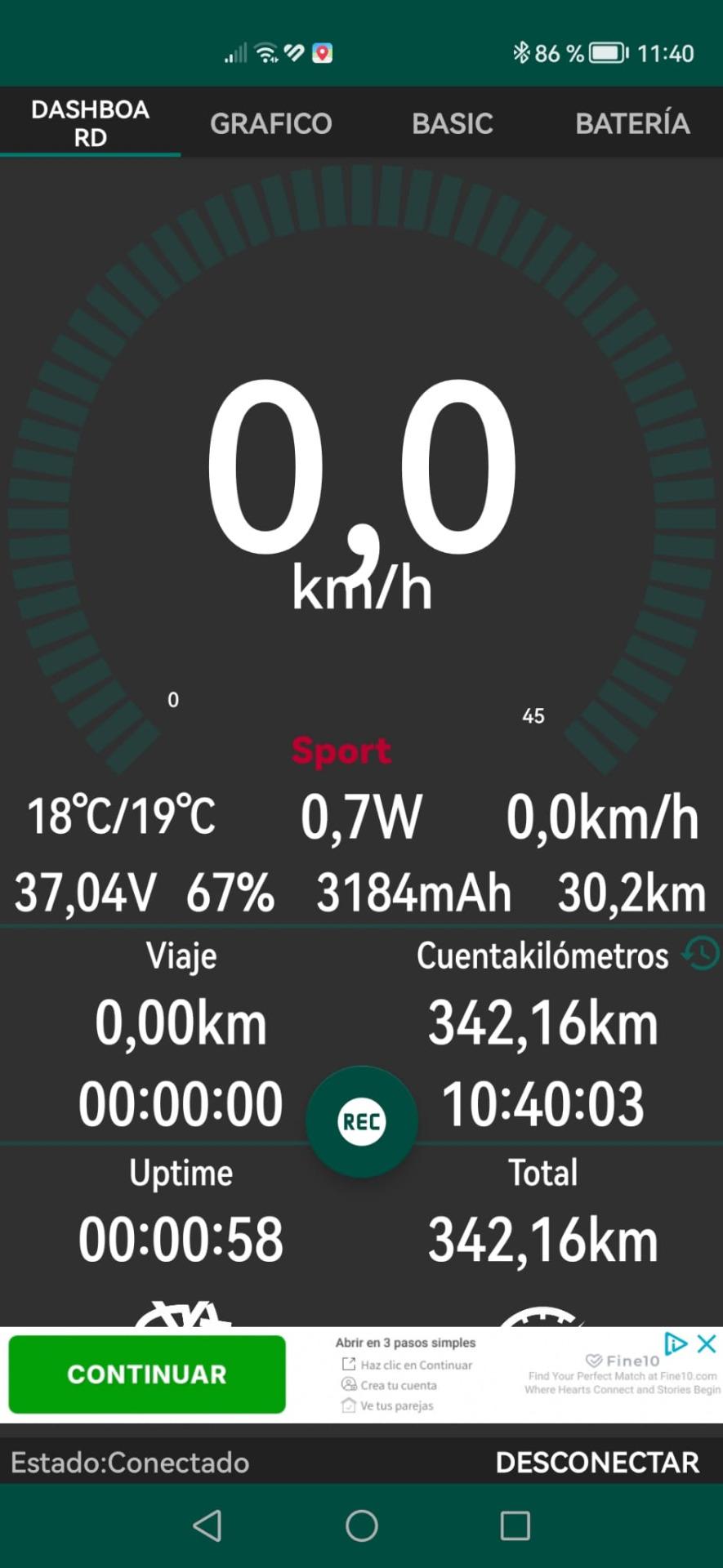
Task: Select the DASHBOARD tab
Action: pyautogui.click(x=90, y=123)
